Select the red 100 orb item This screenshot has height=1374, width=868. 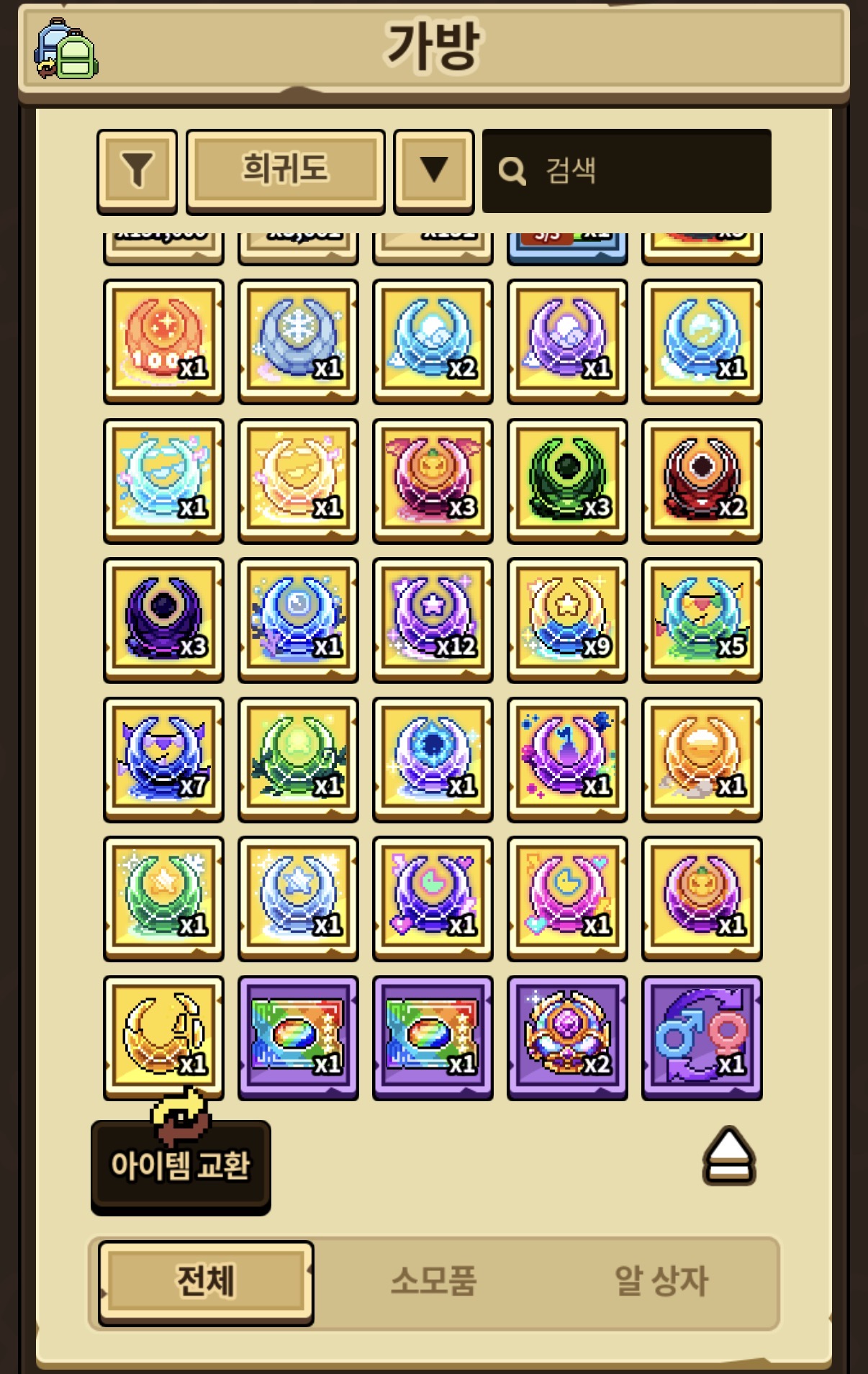click(163, 340)
